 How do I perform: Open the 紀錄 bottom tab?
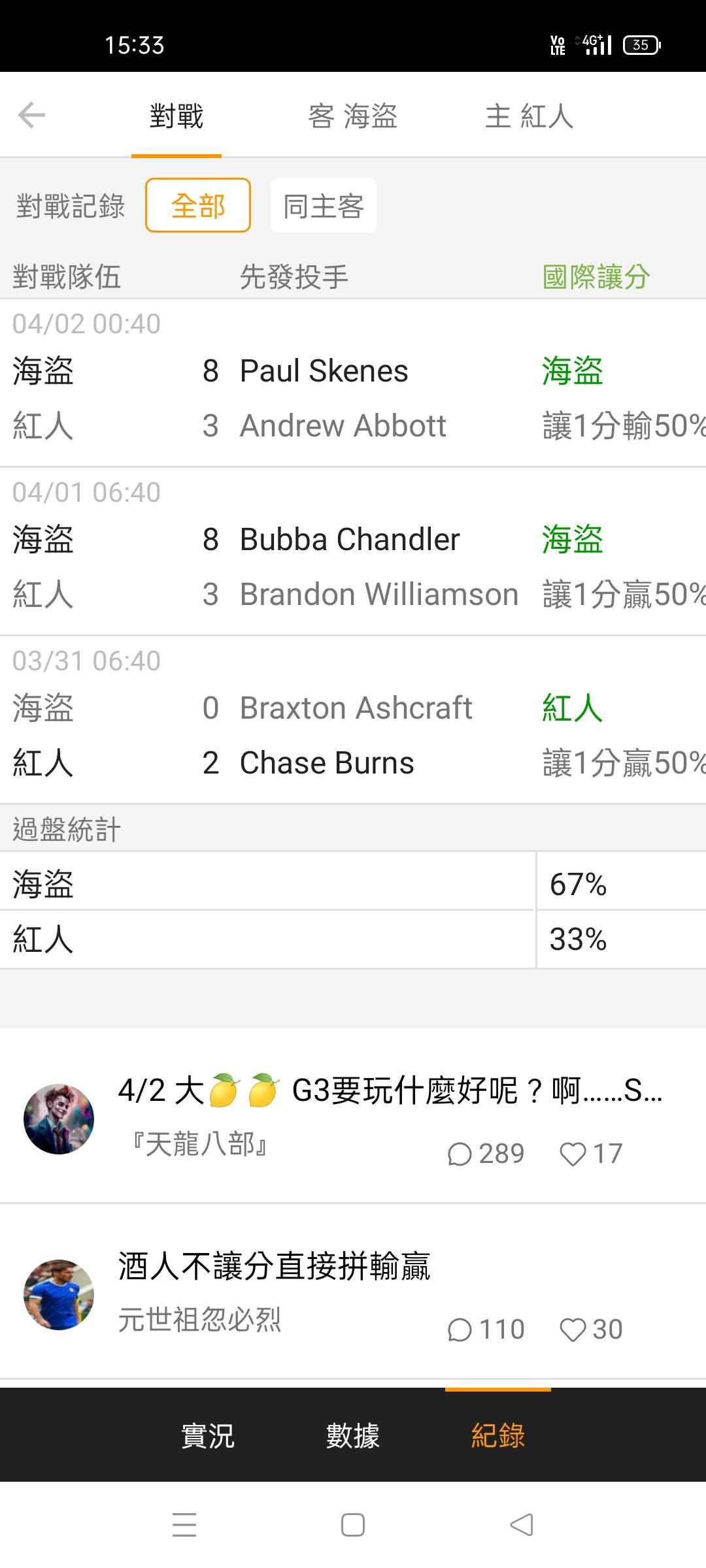498,1435
